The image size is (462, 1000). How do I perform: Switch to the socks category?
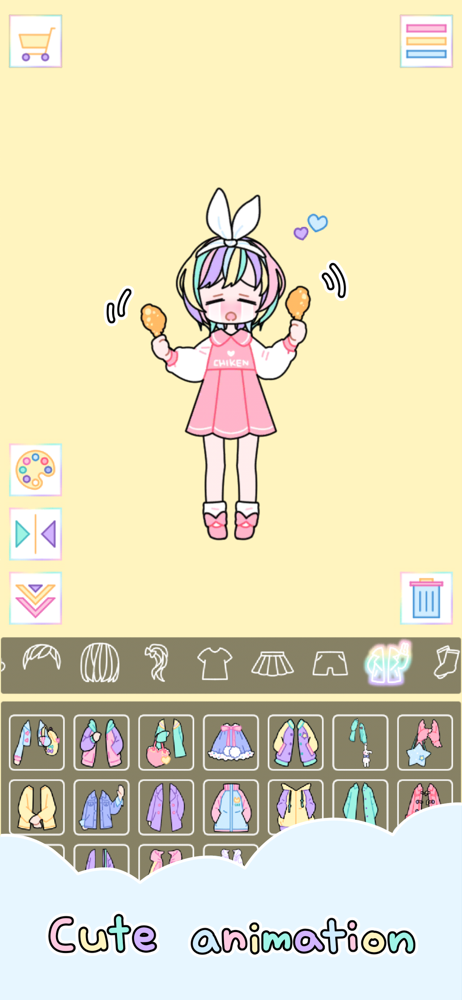coord(445,663)
